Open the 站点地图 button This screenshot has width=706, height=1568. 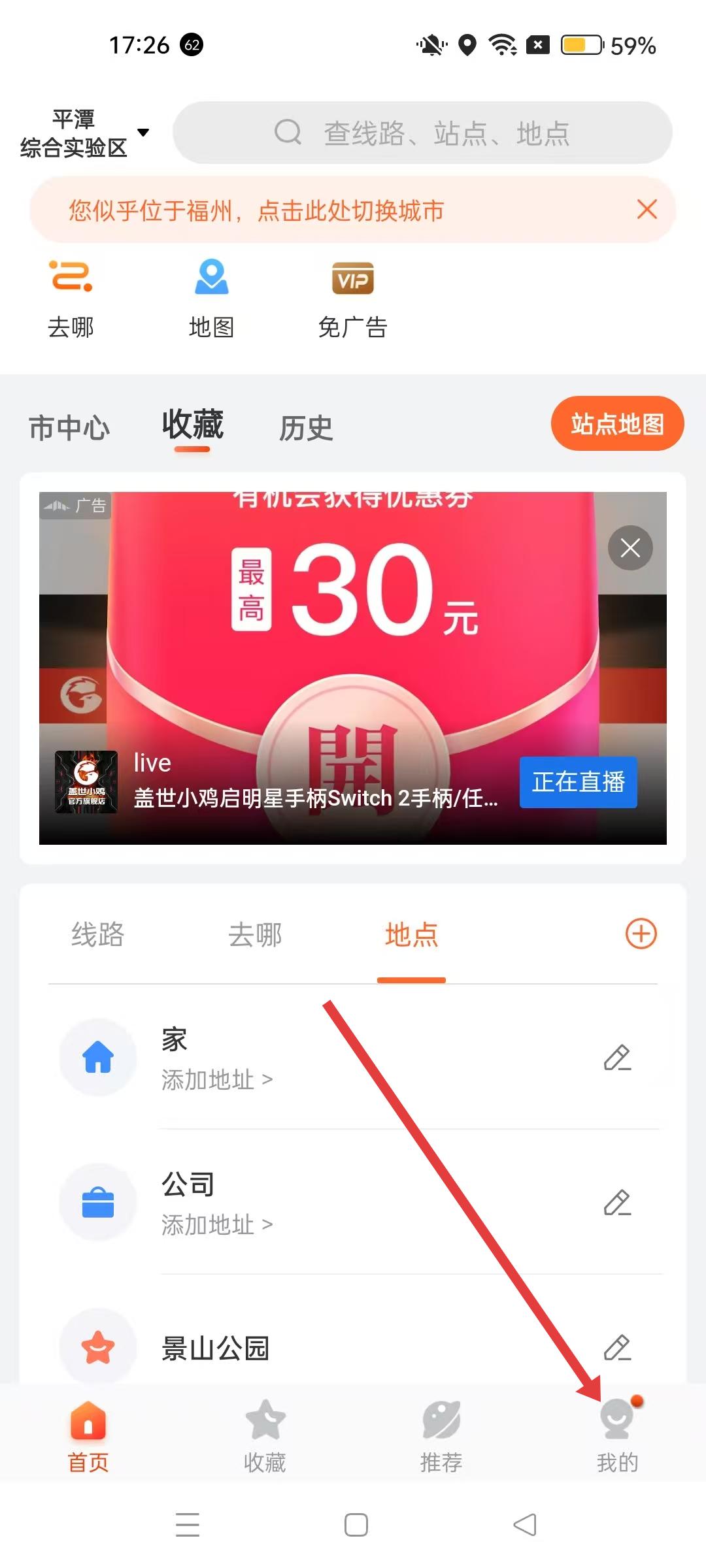[617, 424]
